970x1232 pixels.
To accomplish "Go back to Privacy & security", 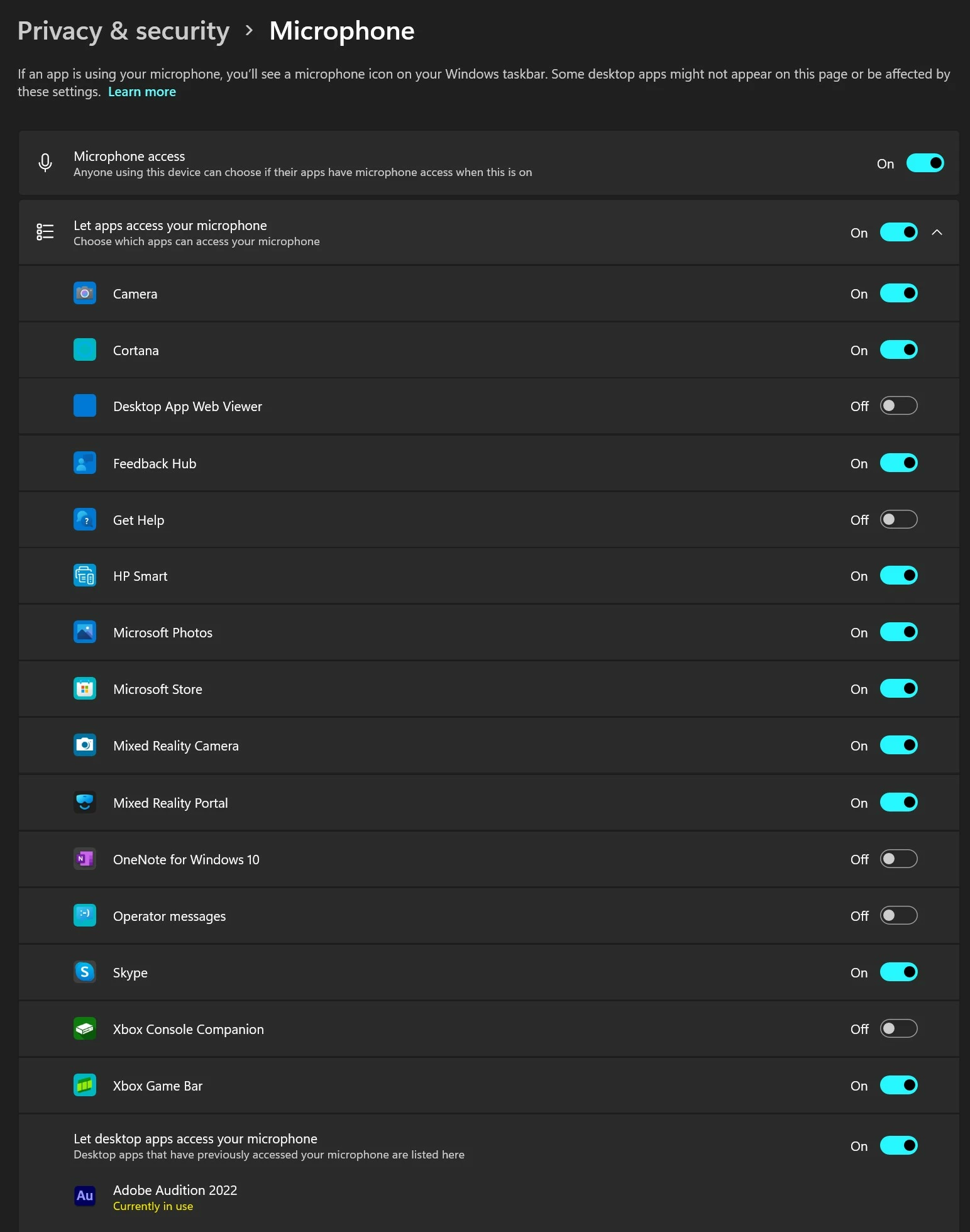I will [x=123, y=31].
